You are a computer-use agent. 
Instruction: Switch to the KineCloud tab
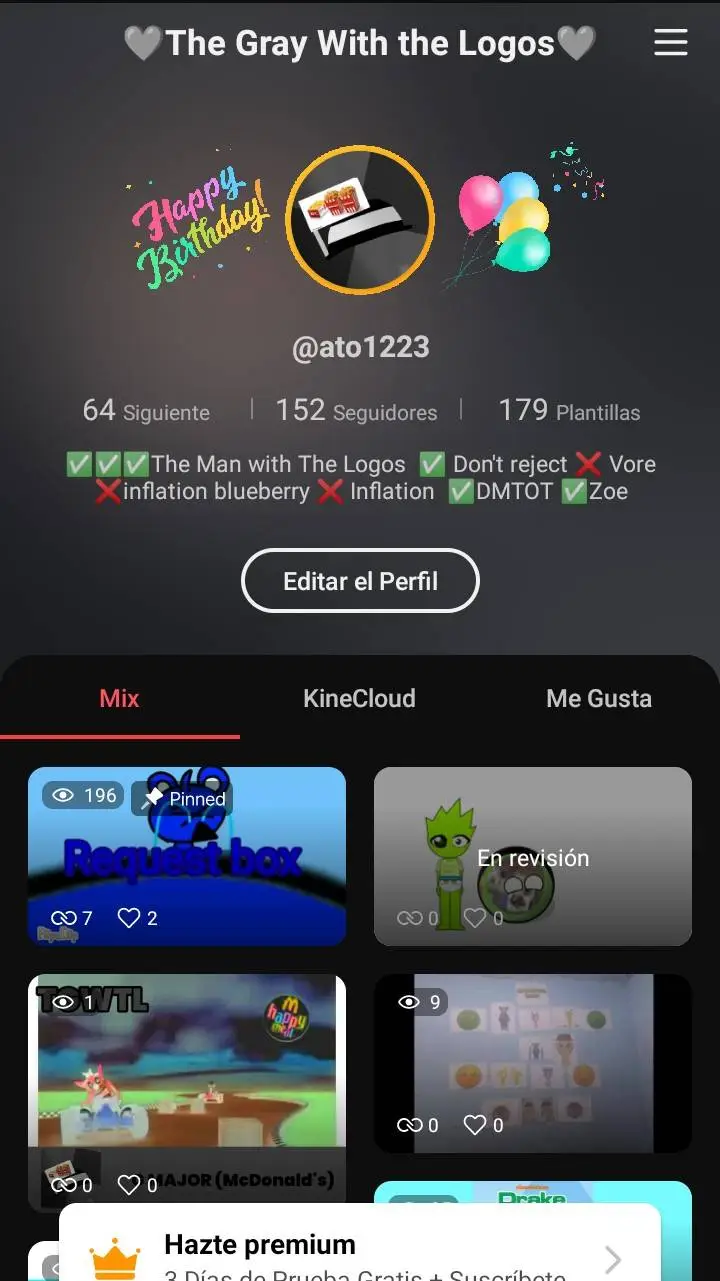pyautogui.click(x=359, y=698)
